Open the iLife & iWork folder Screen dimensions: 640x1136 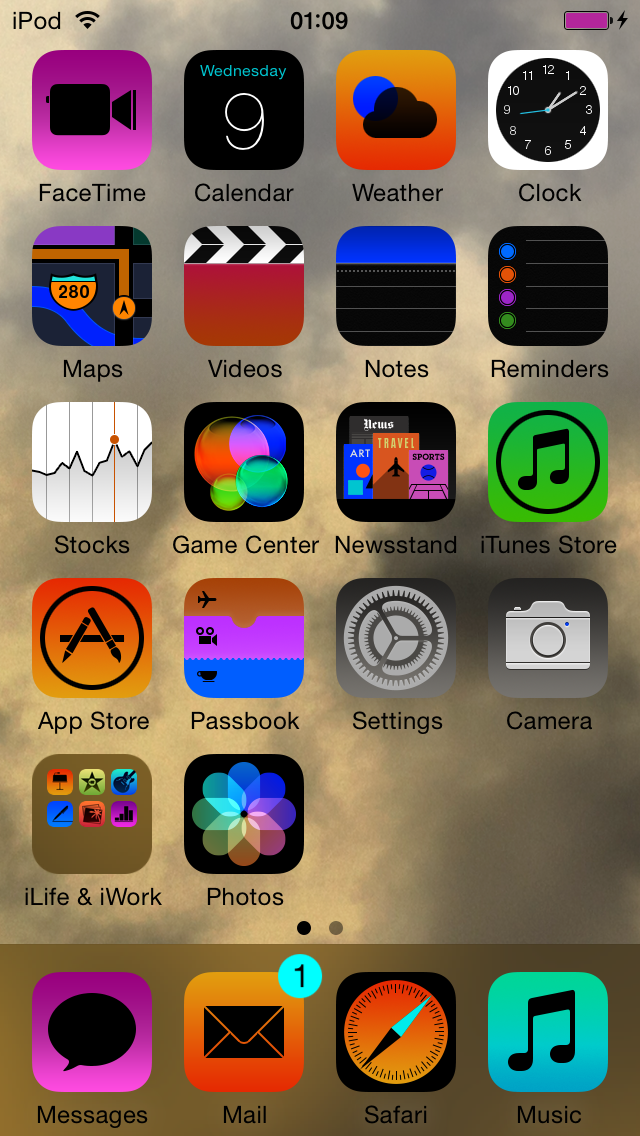pos(92,814)
